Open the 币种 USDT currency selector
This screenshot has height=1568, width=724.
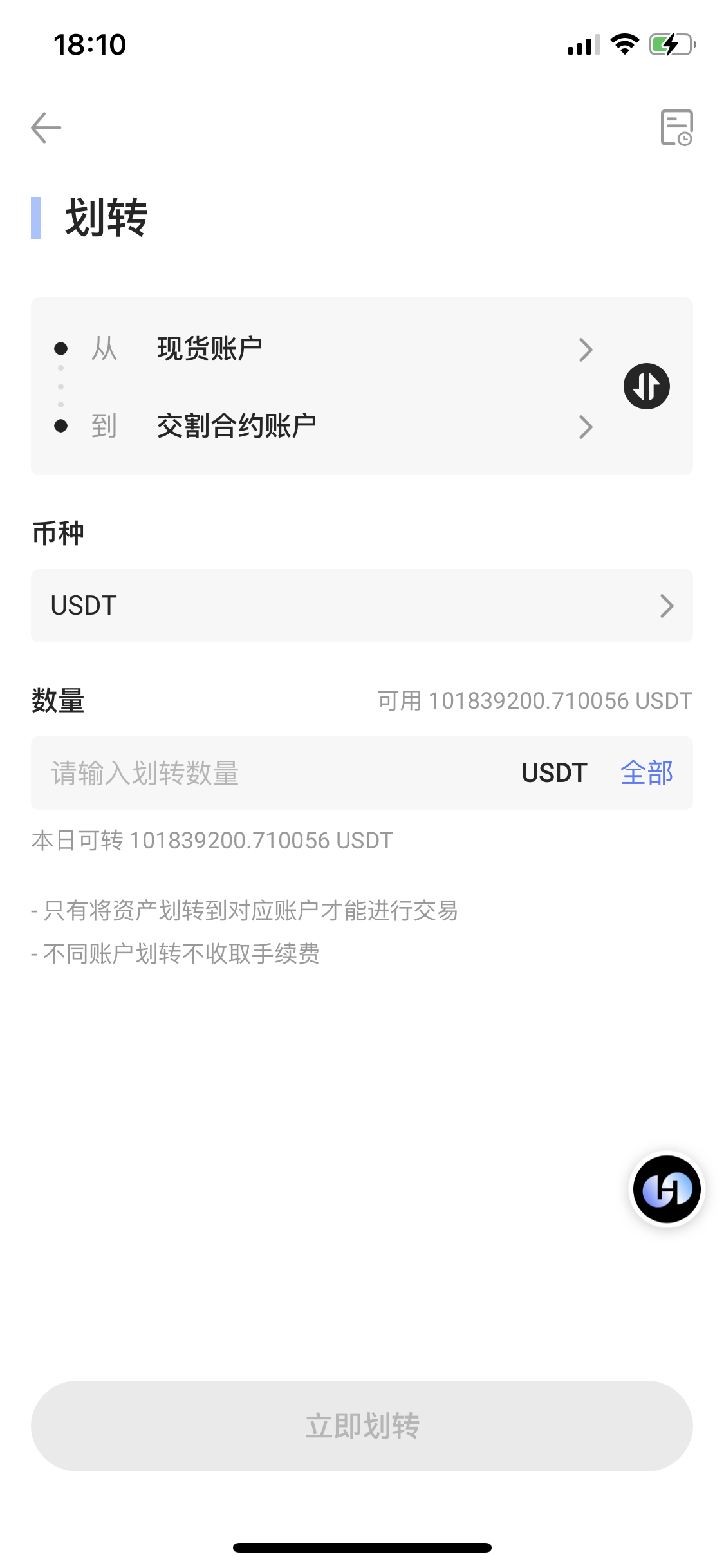(362, 606)
